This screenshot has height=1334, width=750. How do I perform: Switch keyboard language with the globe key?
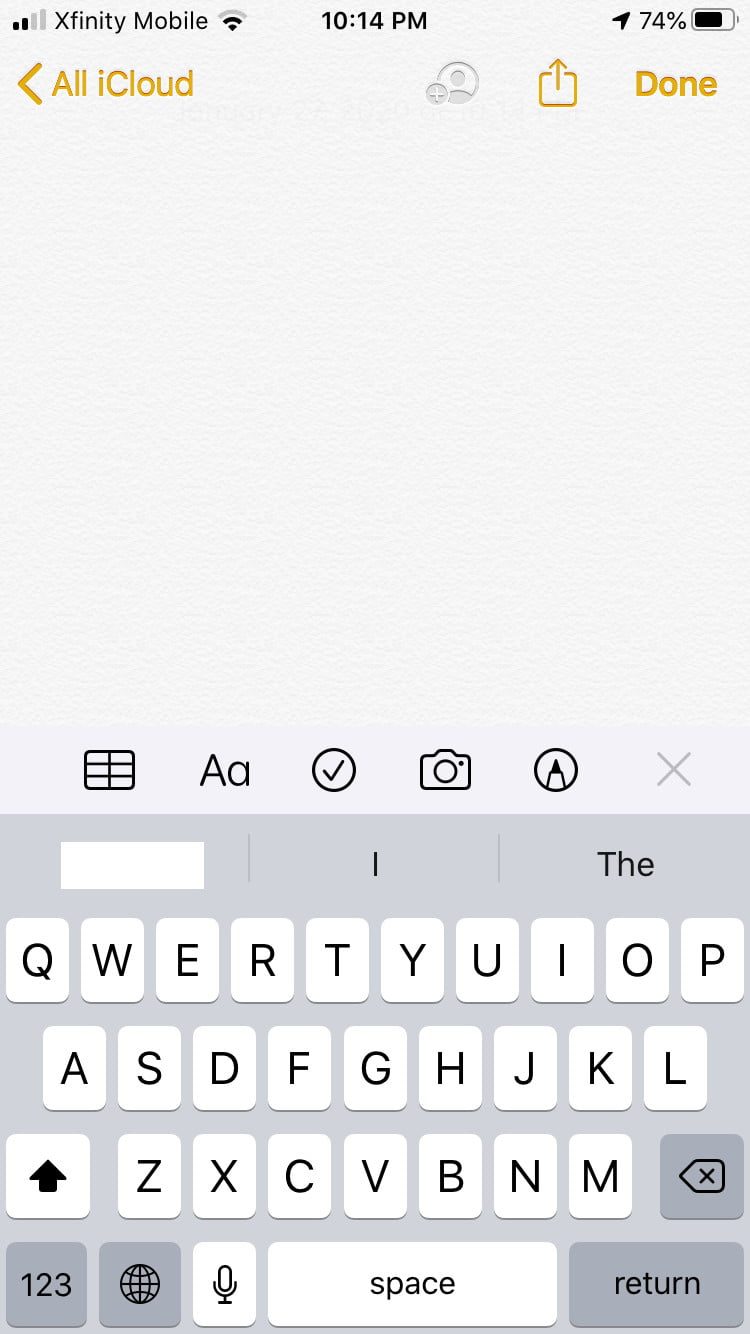[140, 1284]
